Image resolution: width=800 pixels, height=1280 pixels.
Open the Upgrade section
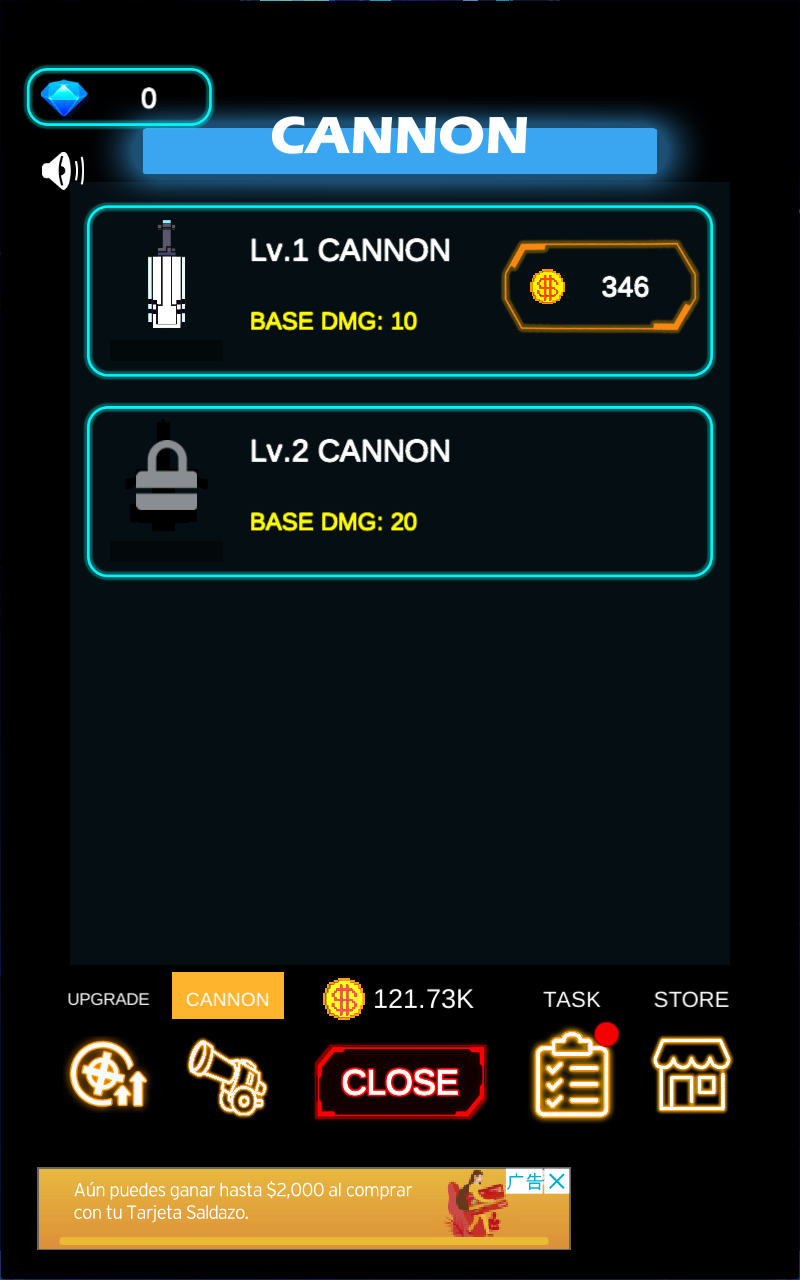point(108,1074)
